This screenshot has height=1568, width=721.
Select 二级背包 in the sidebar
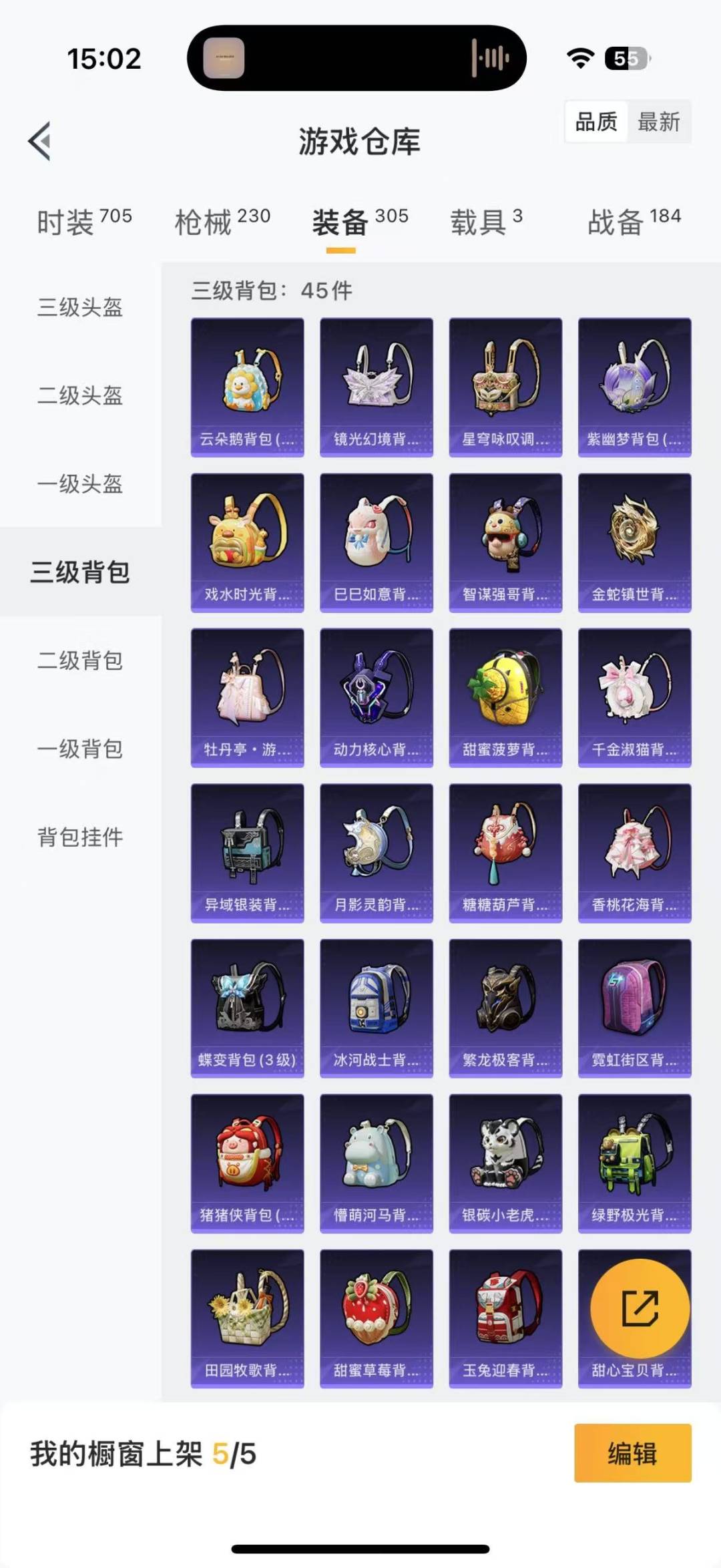[x=80, y=660]
